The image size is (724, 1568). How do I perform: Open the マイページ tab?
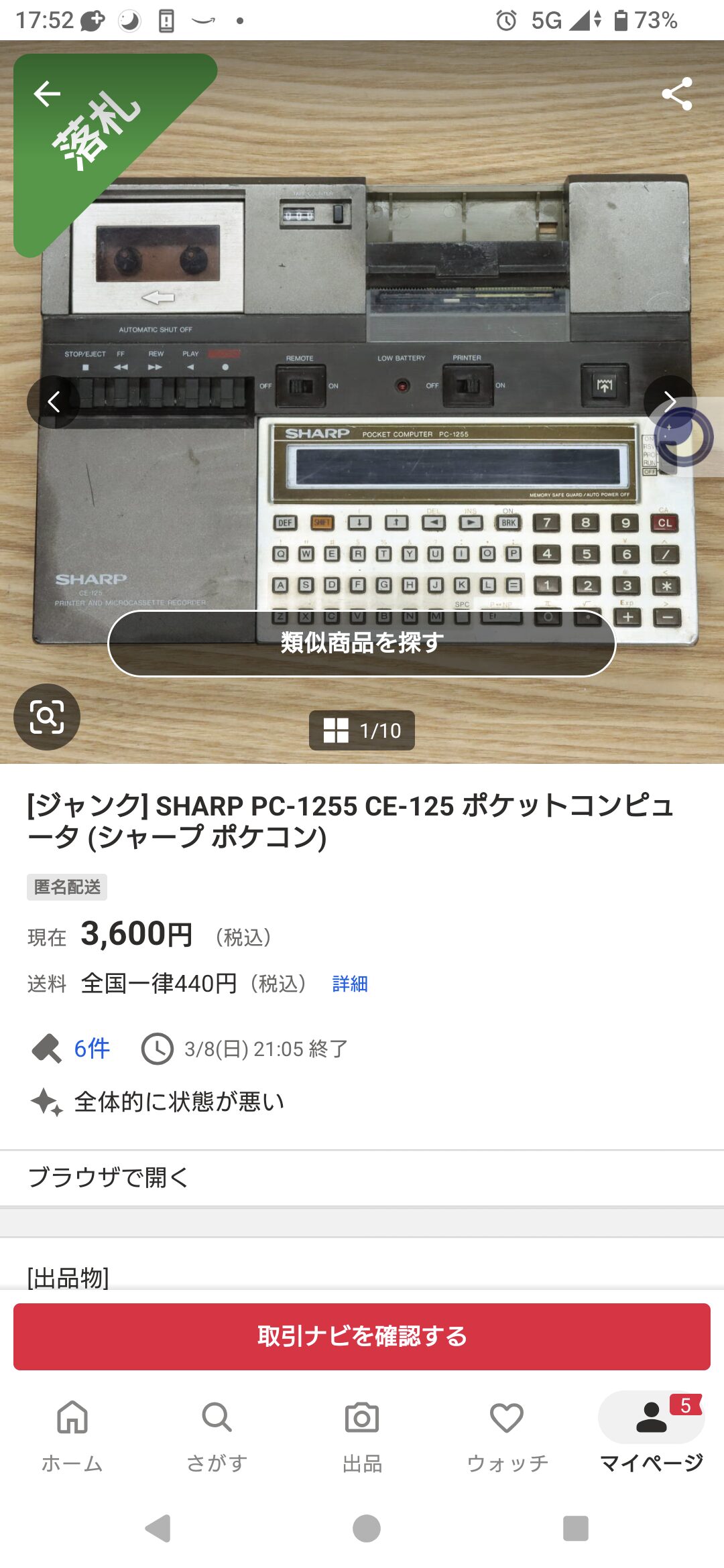click(x=652, y=1434)
